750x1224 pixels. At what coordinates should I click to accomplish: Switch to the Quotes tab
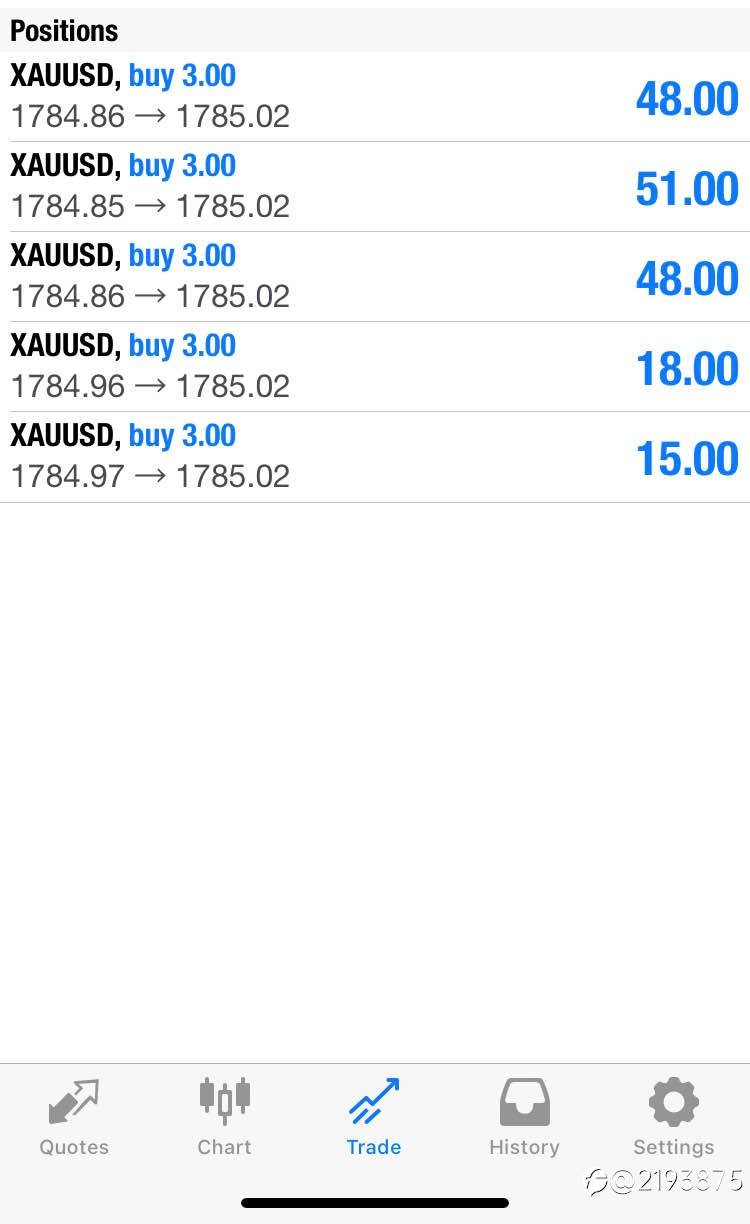pos(74,1117)
